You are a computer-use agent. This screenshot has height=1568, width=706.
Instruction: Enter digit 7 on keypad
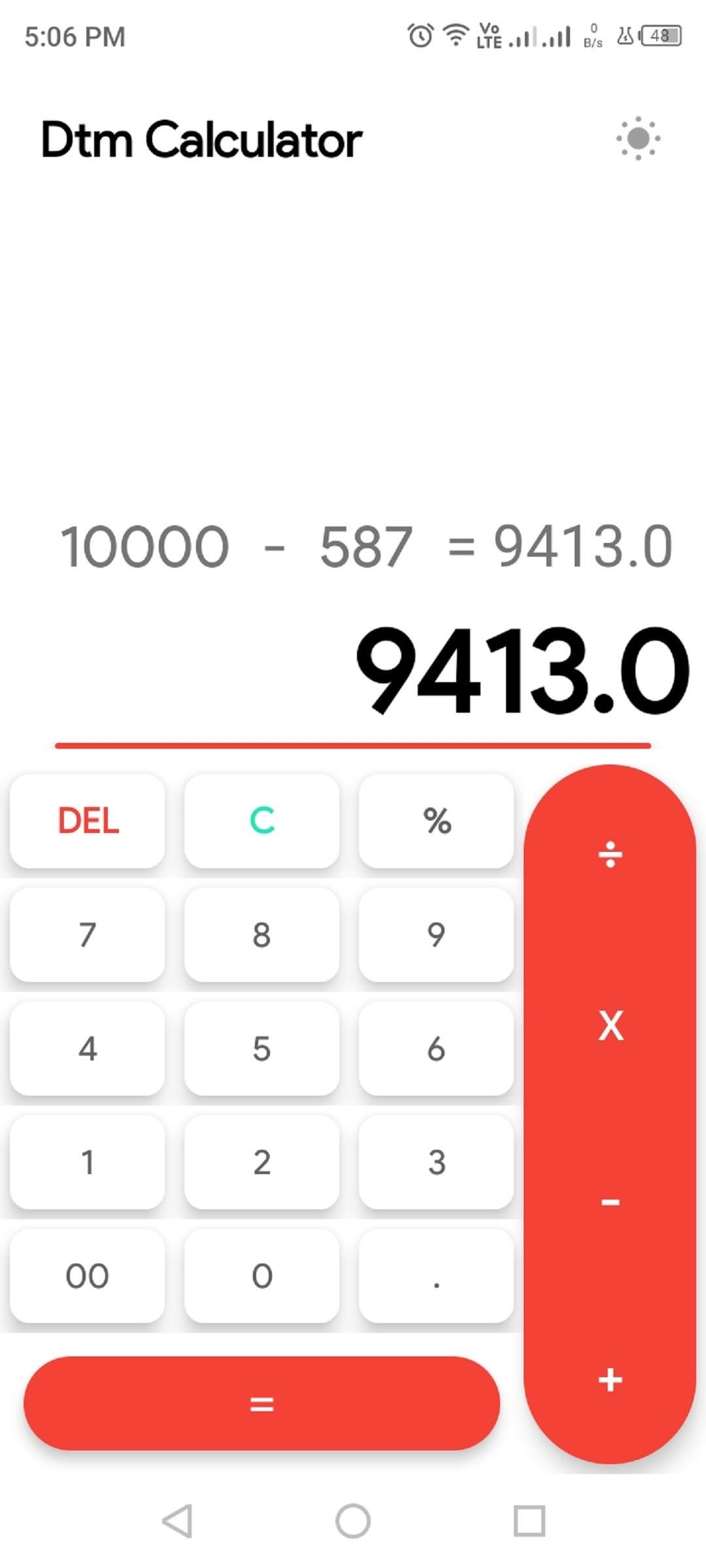click(x=88, y=934)
